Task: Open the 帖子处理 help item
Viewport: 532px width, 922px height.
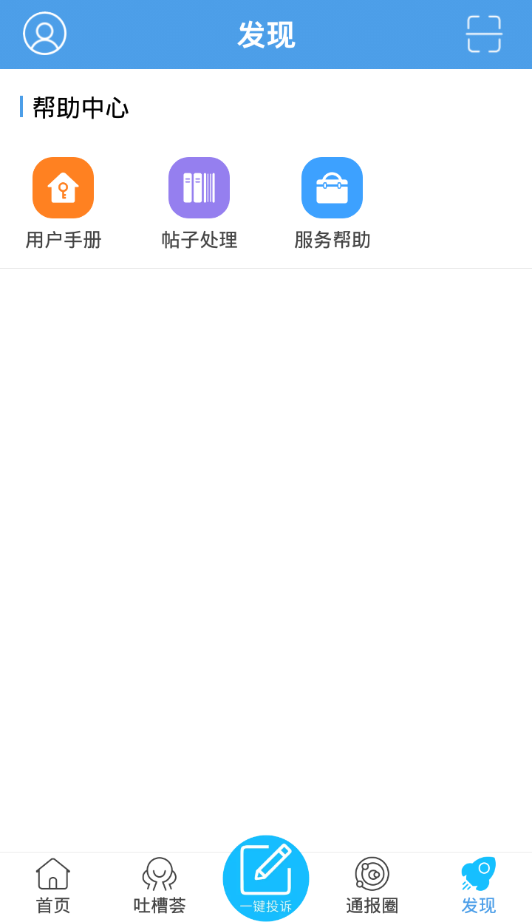Action: 199,203
